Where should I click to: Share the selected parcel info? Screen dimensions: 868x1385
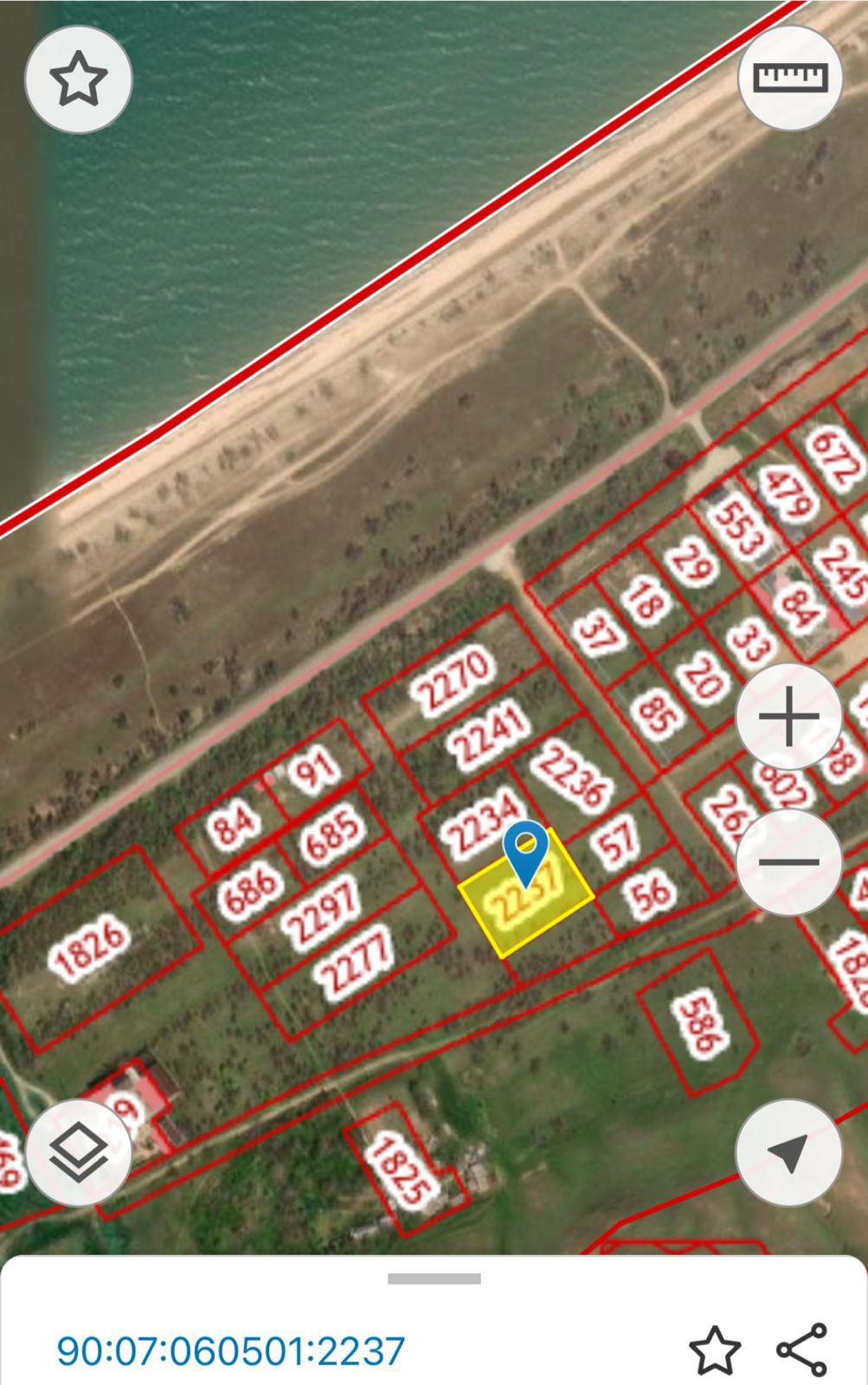(801, 1349)
